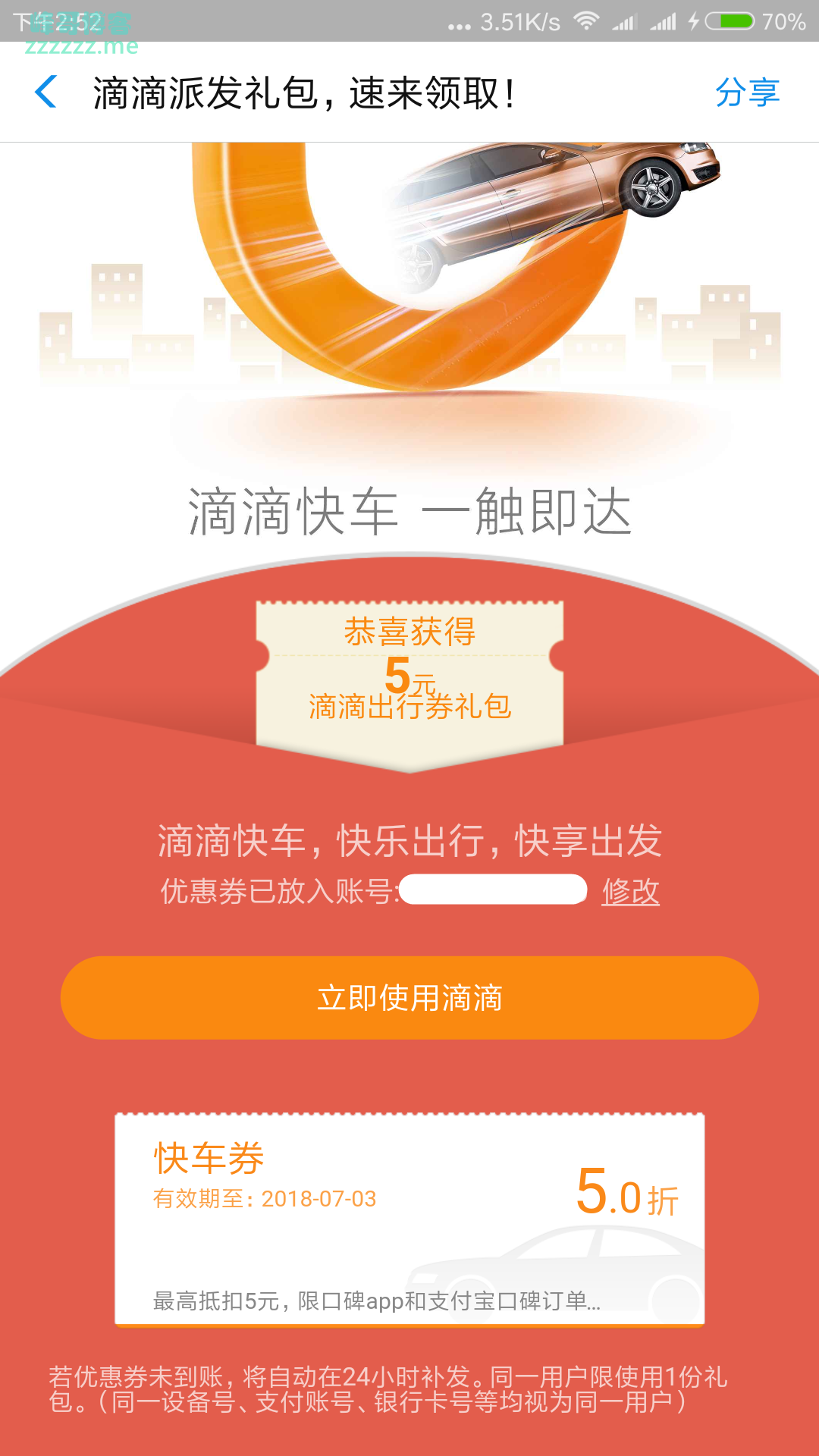Image resolution: width=819 pixels, height=1456 pixels.
Task: Open the 快车券 coupon card
Action: (x=409, y=1219)
